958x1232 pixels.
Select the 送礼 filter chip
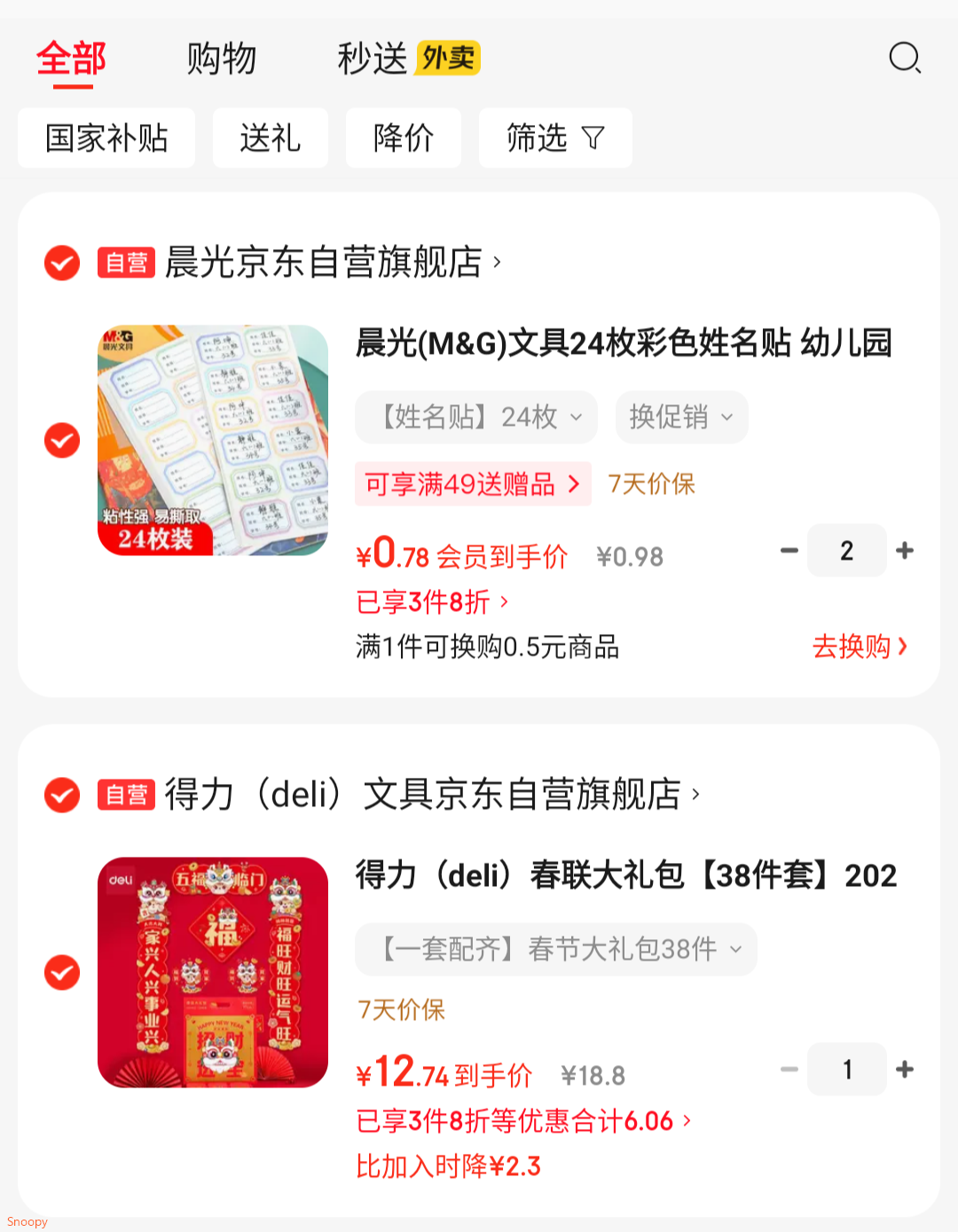click(x=271, y=138)
